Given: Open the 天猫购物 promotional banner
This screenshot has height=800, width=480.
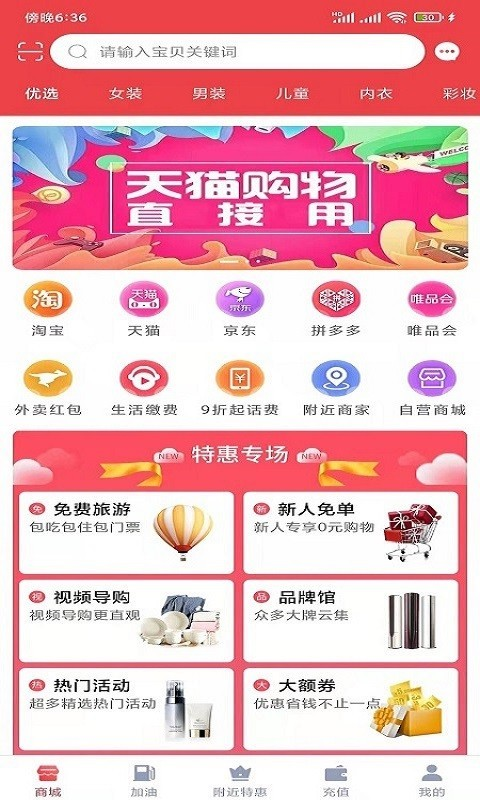Looking at the screenshot, I should click(240, 197).
